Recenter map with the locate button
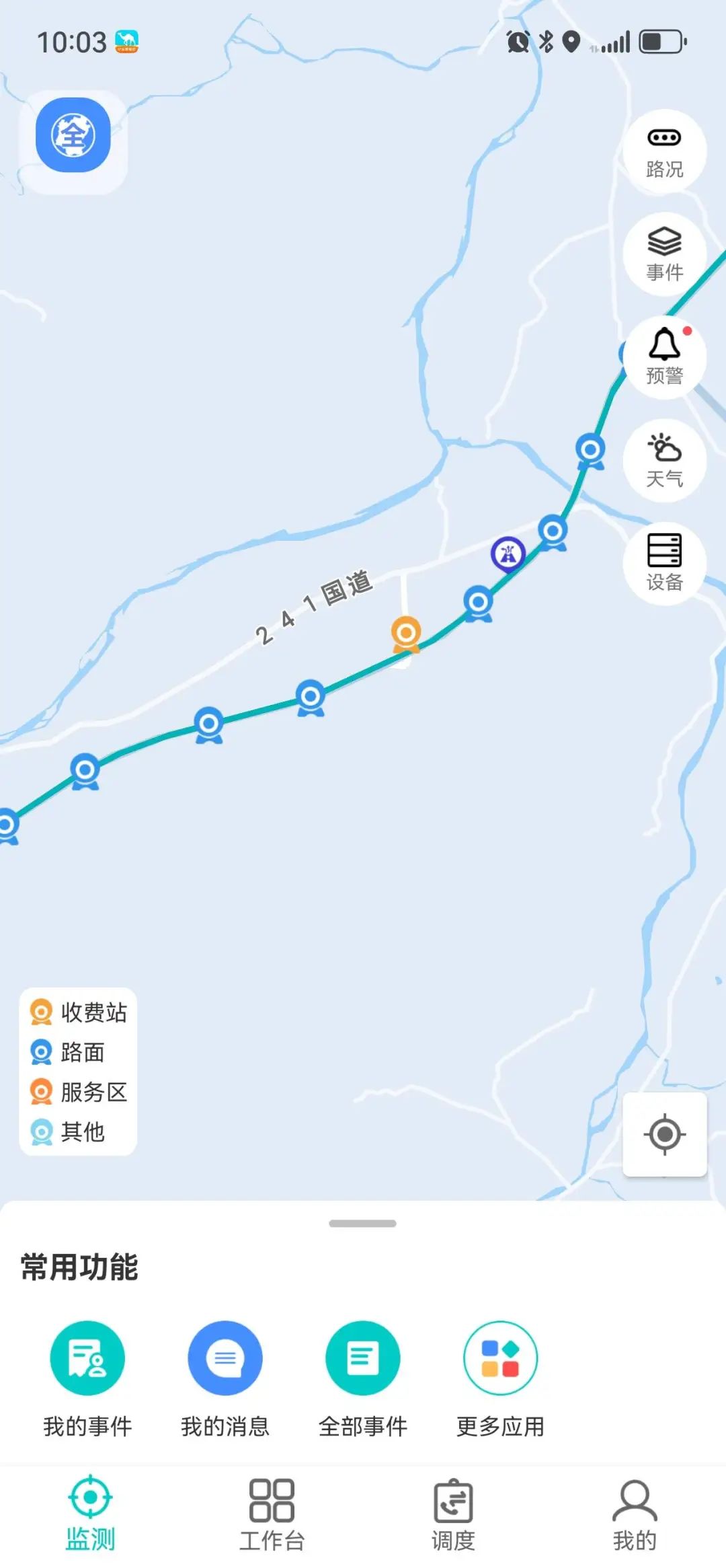This screenshot has height=1568, width=726. 664,1134
